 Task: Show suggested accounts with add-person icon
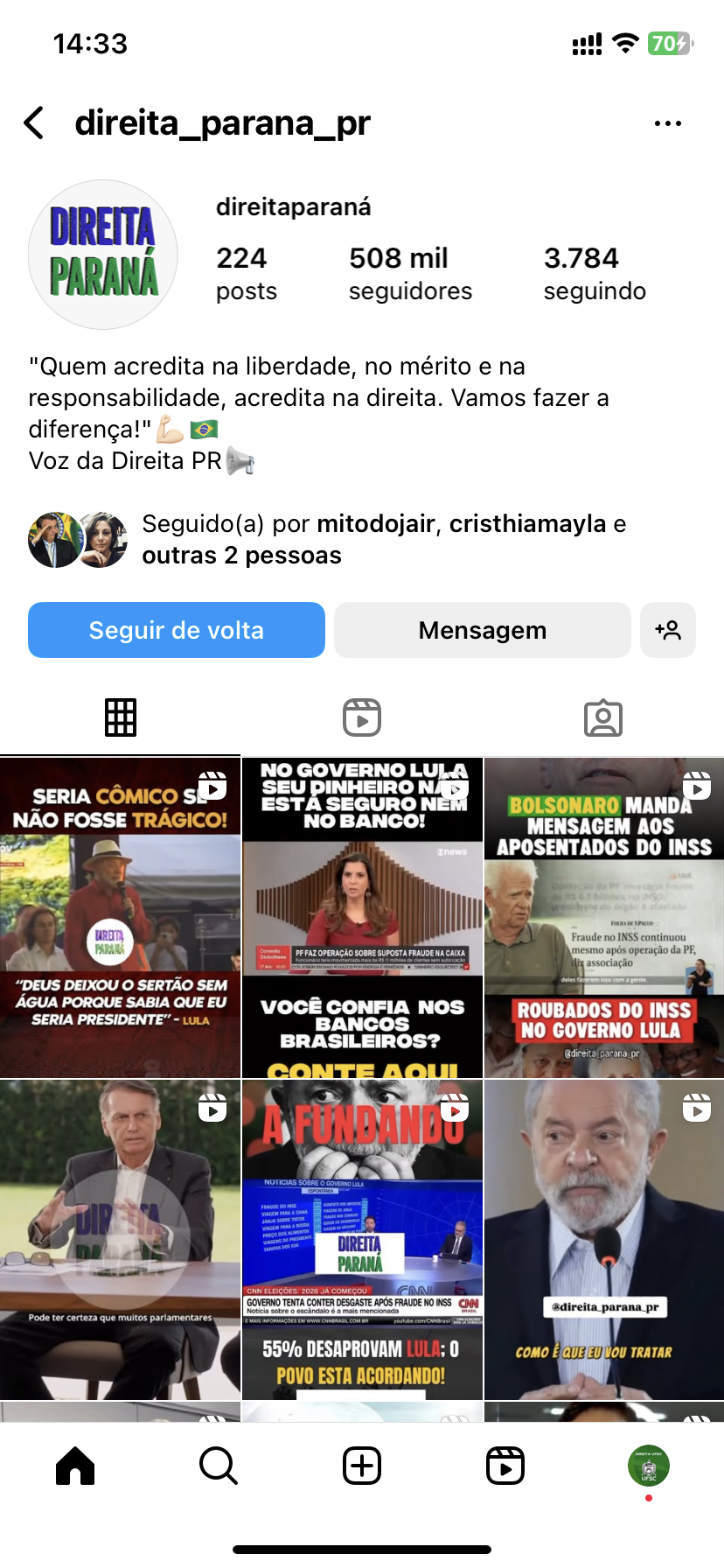pos(668,630)
